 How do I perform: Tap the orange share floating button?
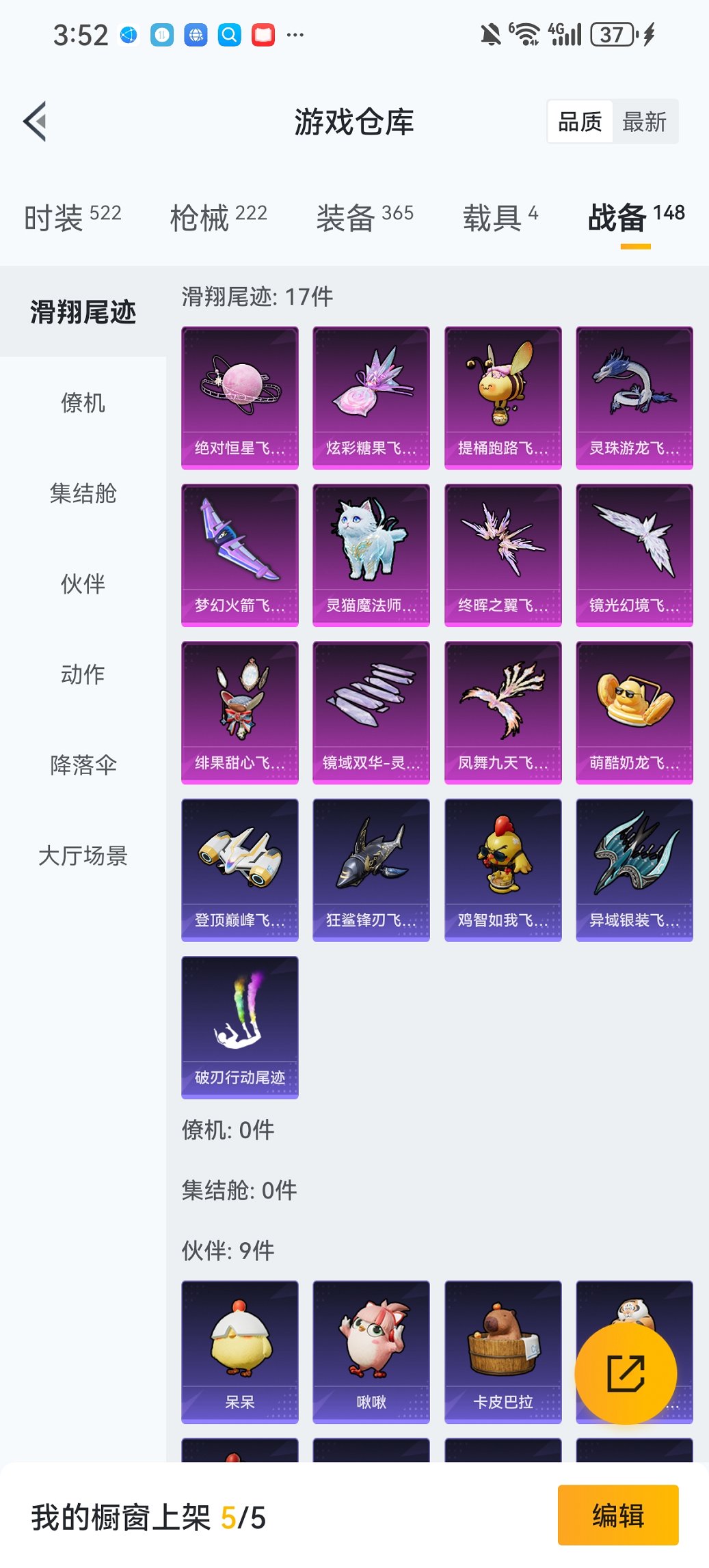626,1373
